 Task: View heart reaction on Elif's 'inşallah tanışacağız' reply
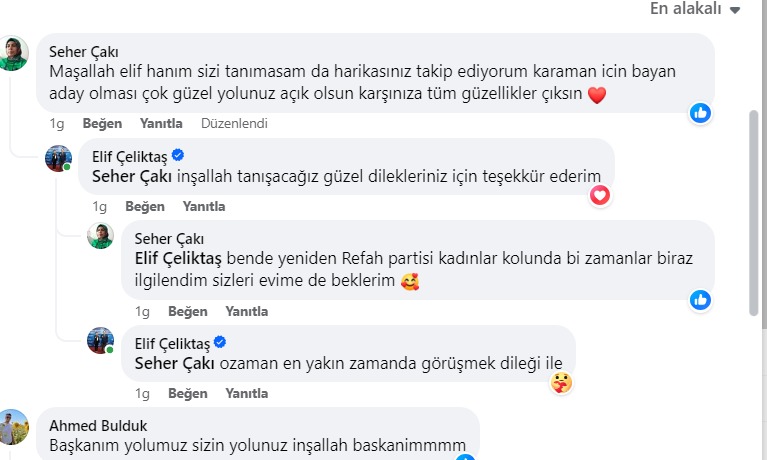click(599, 195)
